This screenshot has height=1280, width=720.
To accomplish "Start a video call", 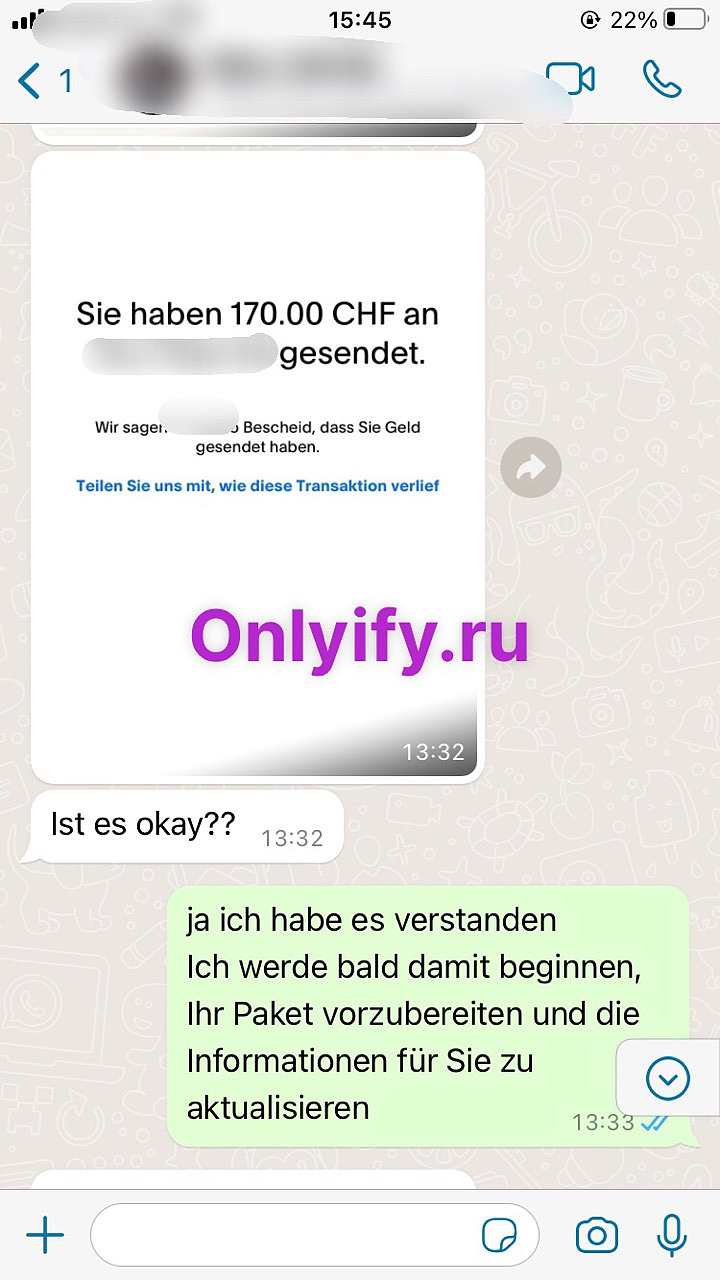I will tap(570, 79).
